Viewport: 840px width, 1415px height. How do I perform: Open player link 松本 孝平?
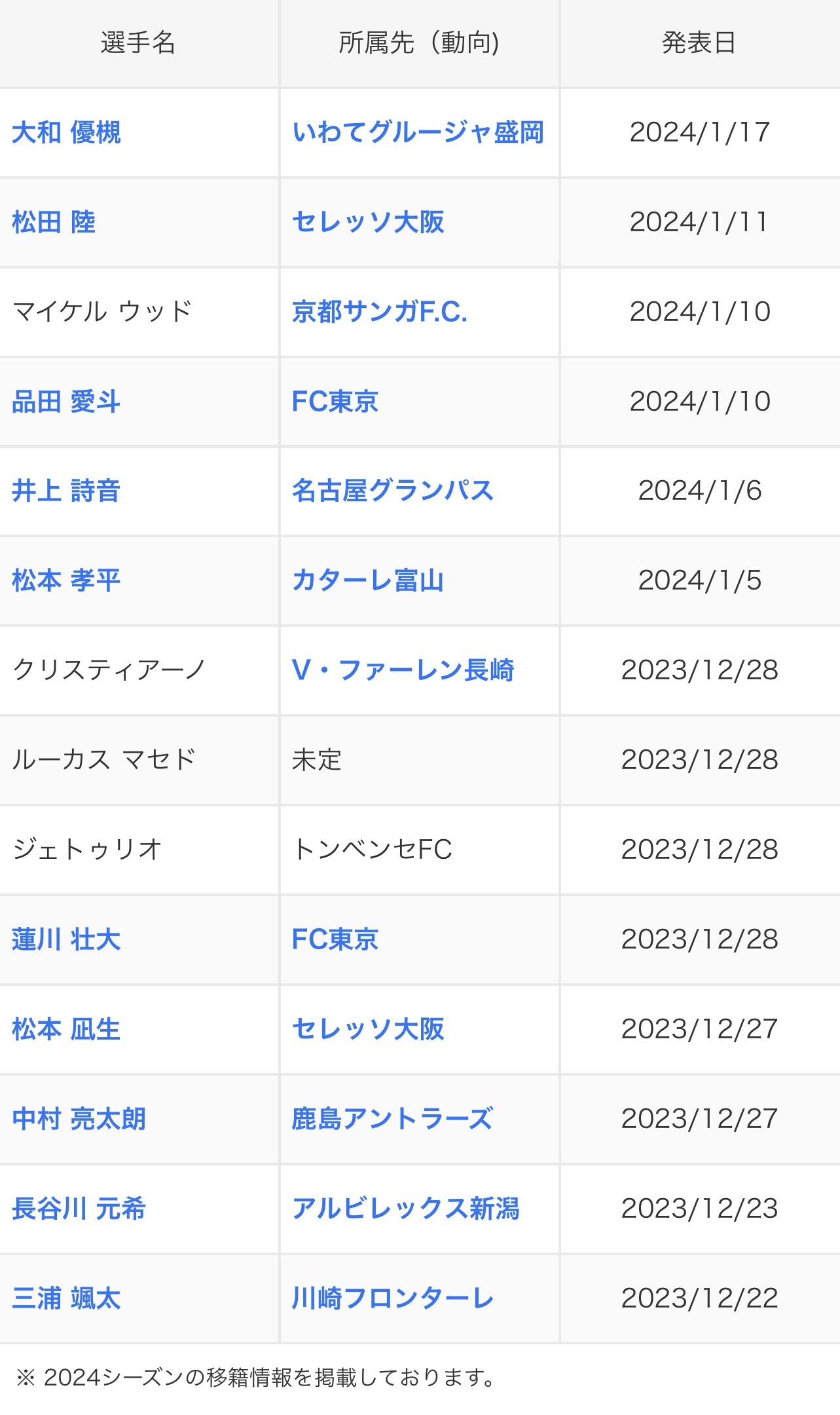coord(66,580)
